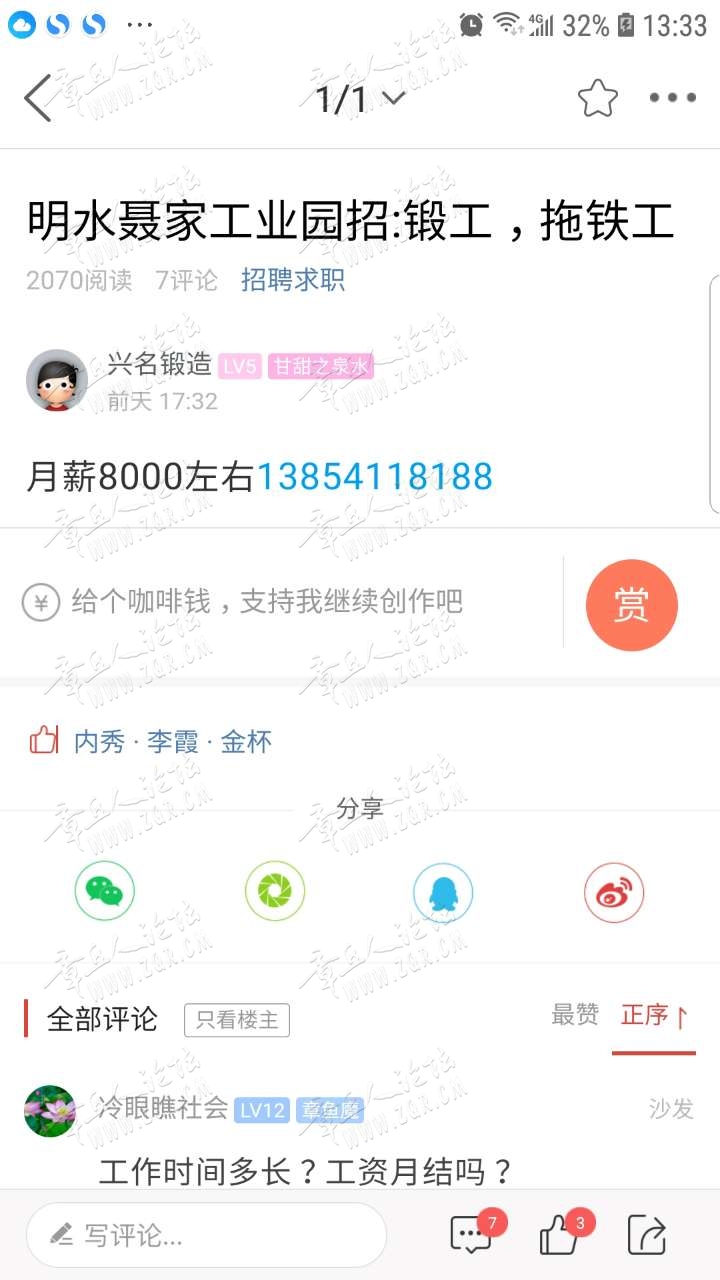Share the post to Weibo
The image size is (720, 1280).
tap(614, 891)
